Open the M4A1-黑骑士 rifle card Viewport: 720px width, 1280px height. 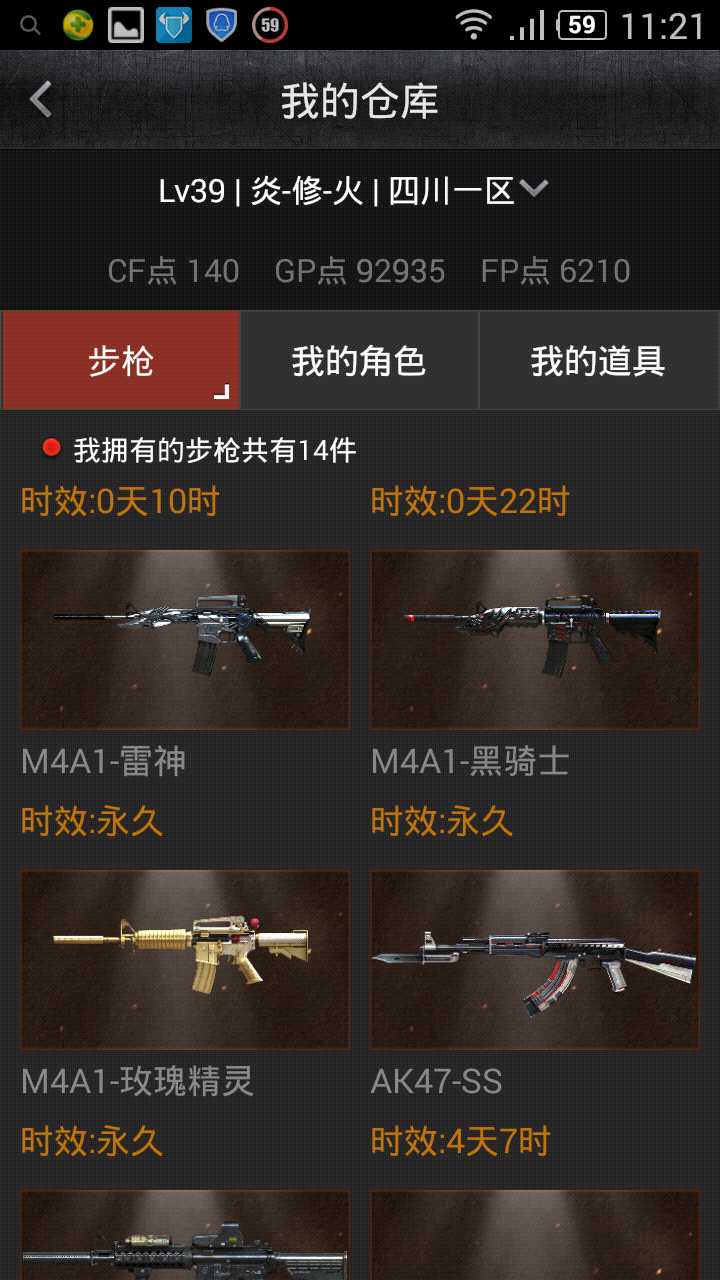(535, 639)
